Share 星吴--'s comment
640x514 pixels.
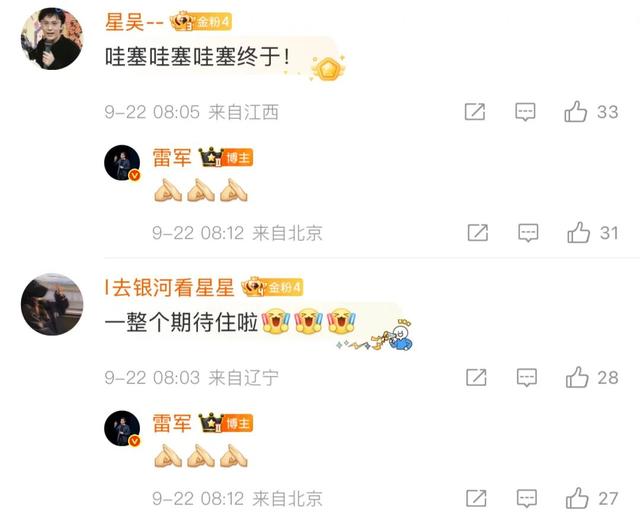tap(475, 112)
